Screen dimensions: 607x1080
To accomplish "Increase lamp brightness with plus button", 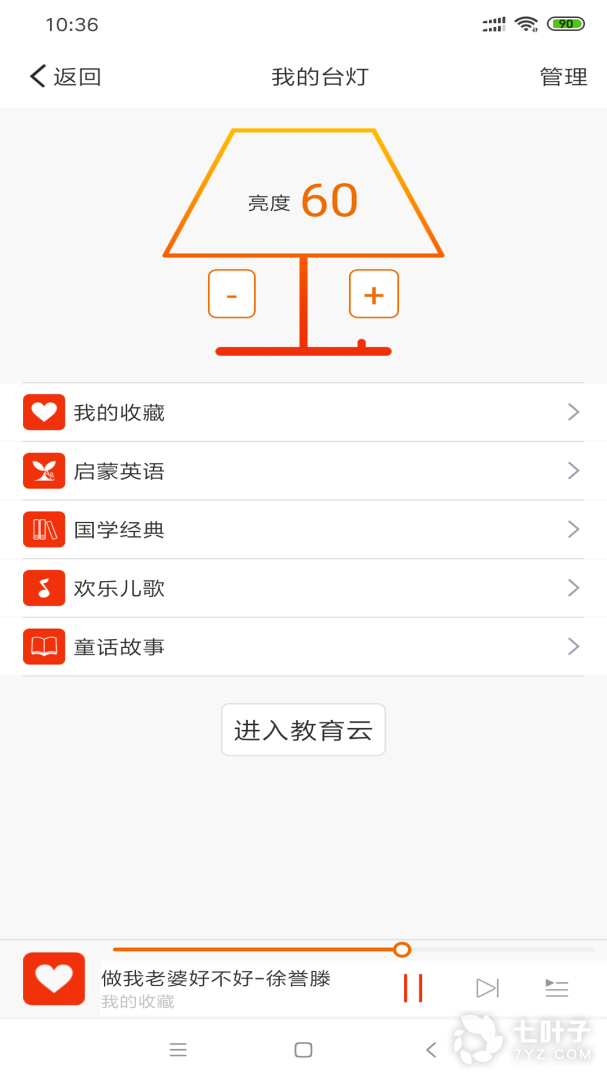I will pyautogui.click(x=373, y=295).
